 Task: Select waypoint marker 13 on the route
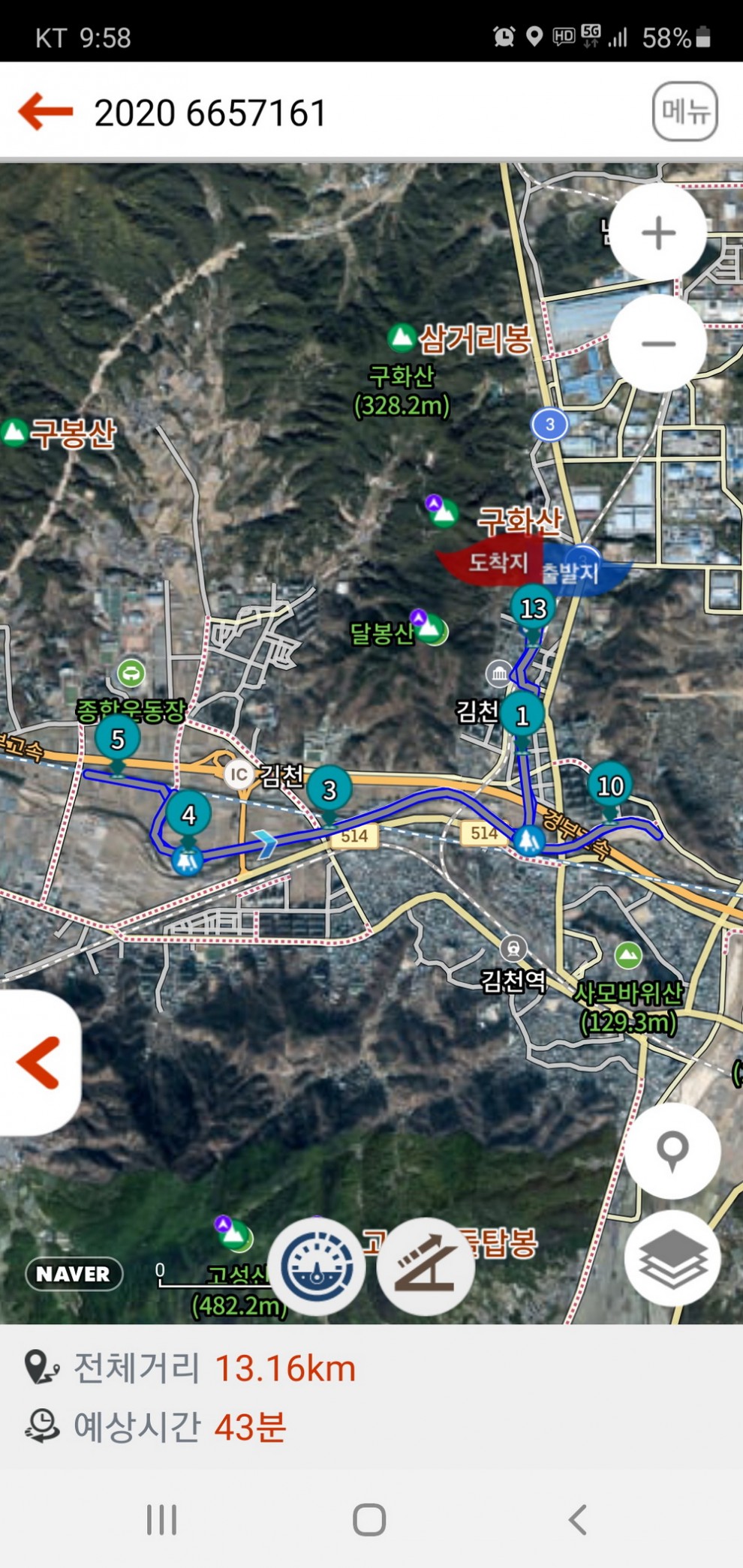tap(533, 608)
